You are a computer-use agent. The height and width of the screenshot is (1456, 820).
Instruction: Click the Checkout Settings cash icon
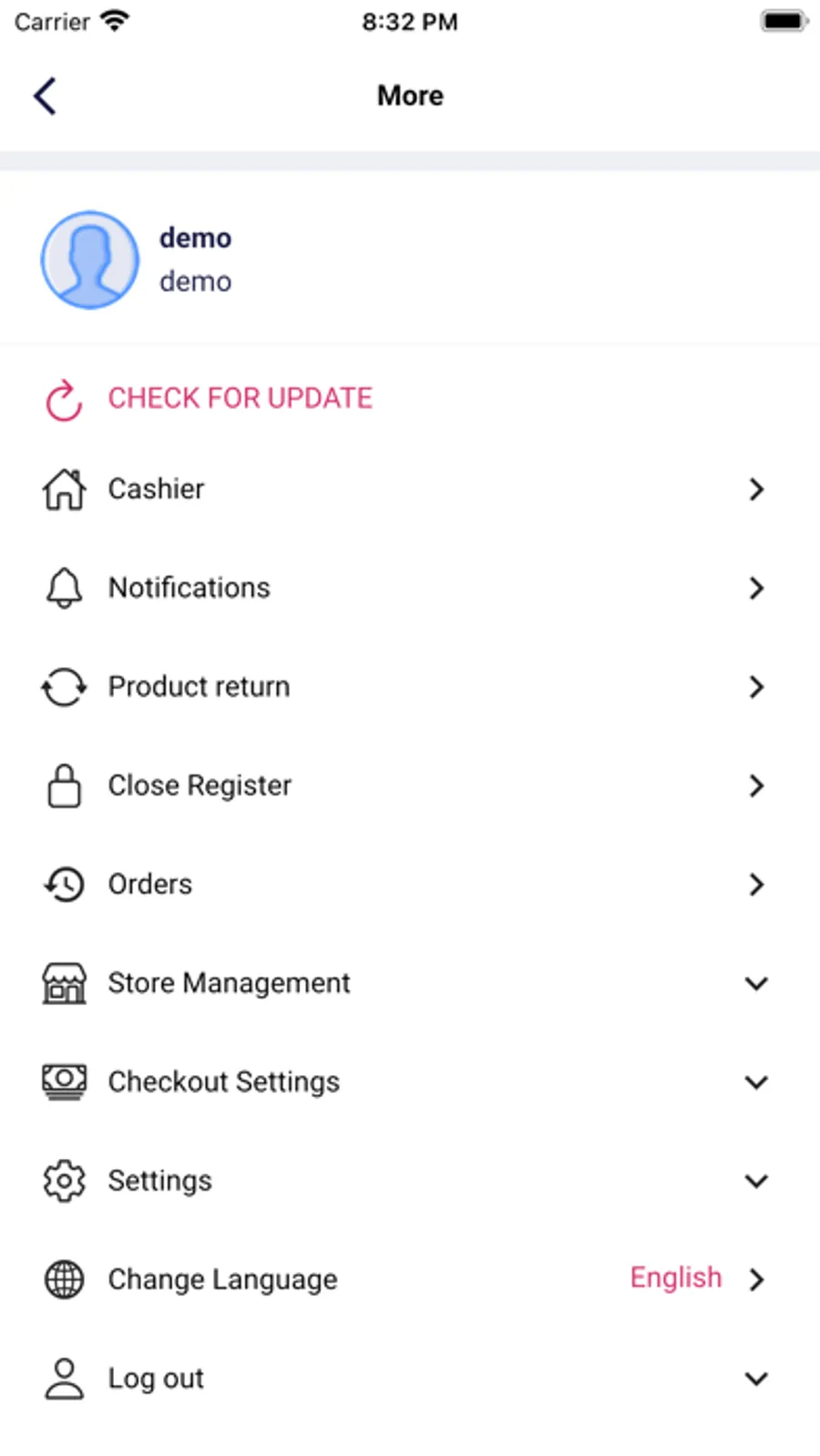(64, 1082)
